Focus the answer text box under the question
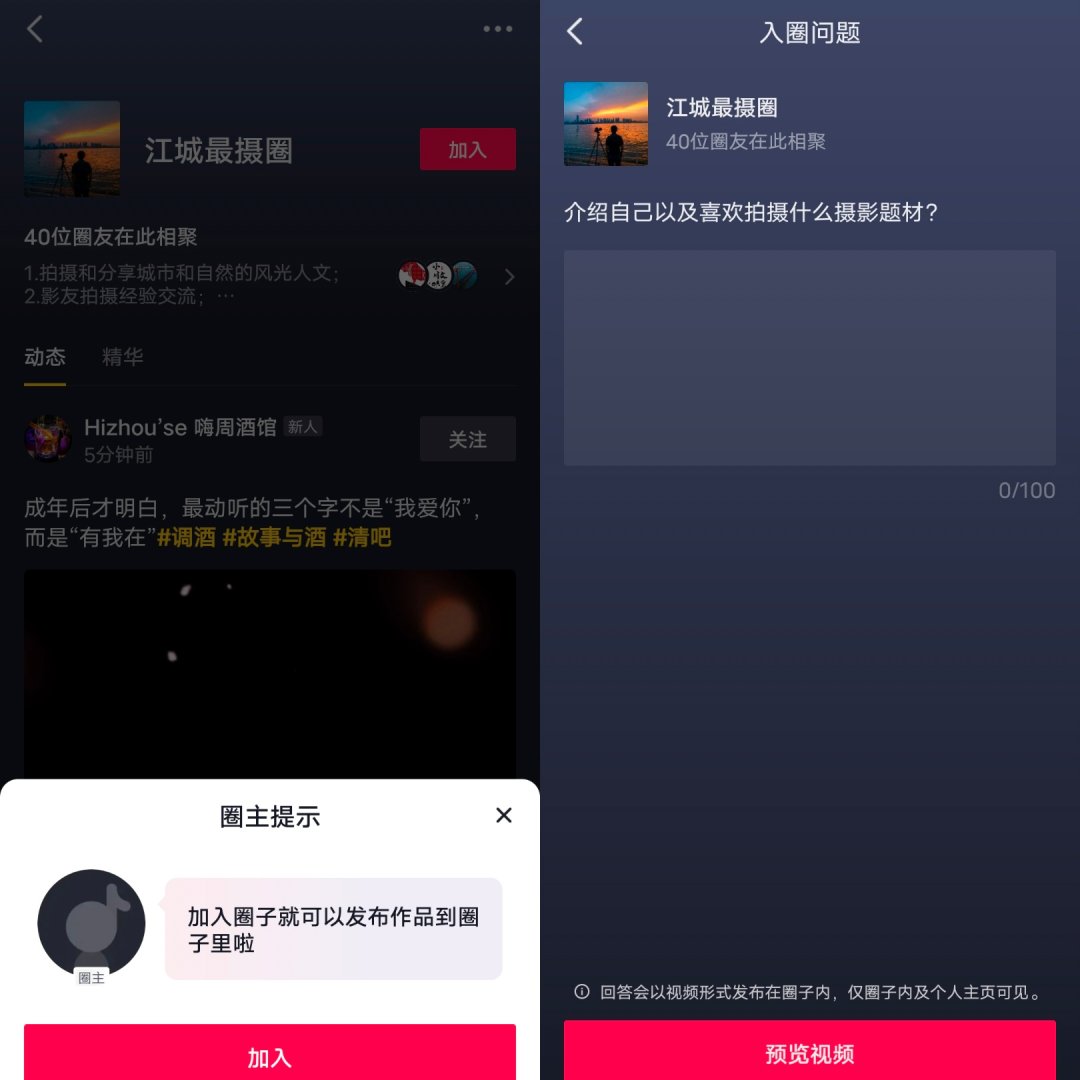Screen dimensions: 1080x1080 [x=809, y=357]
